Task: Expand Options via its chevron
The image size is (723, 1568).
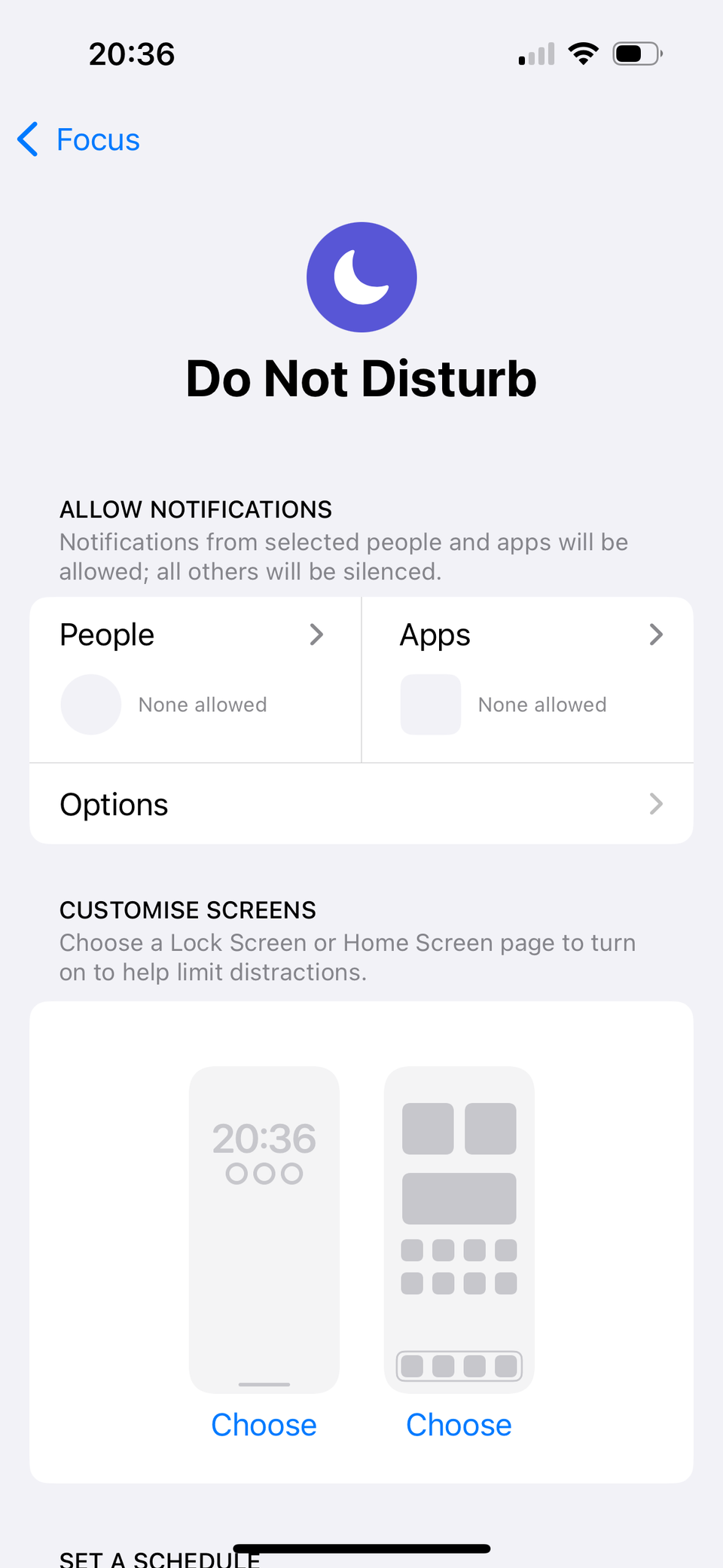Action: click(x=656, y=804)
